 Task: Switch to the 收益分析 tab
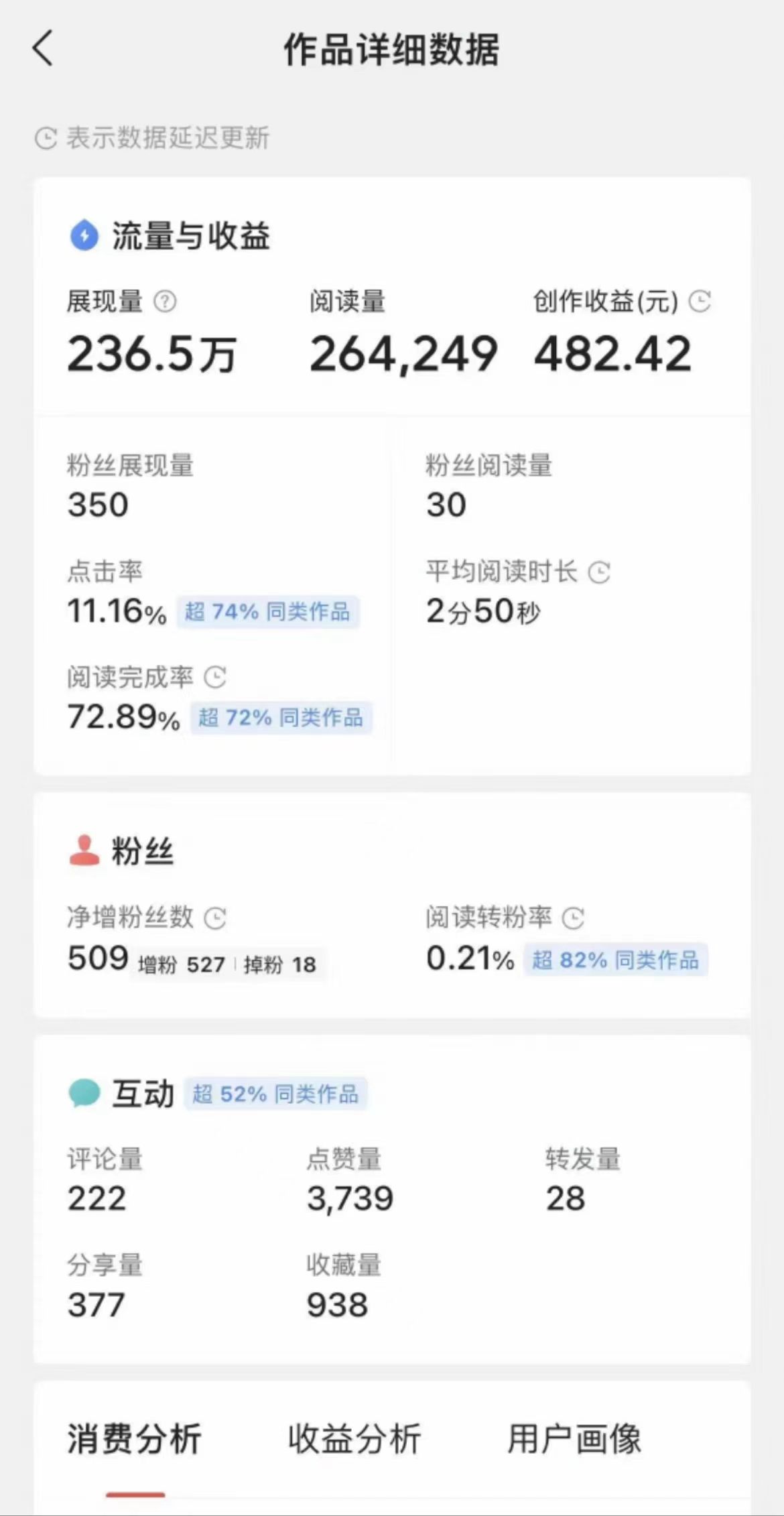[x=353, y=1436]
